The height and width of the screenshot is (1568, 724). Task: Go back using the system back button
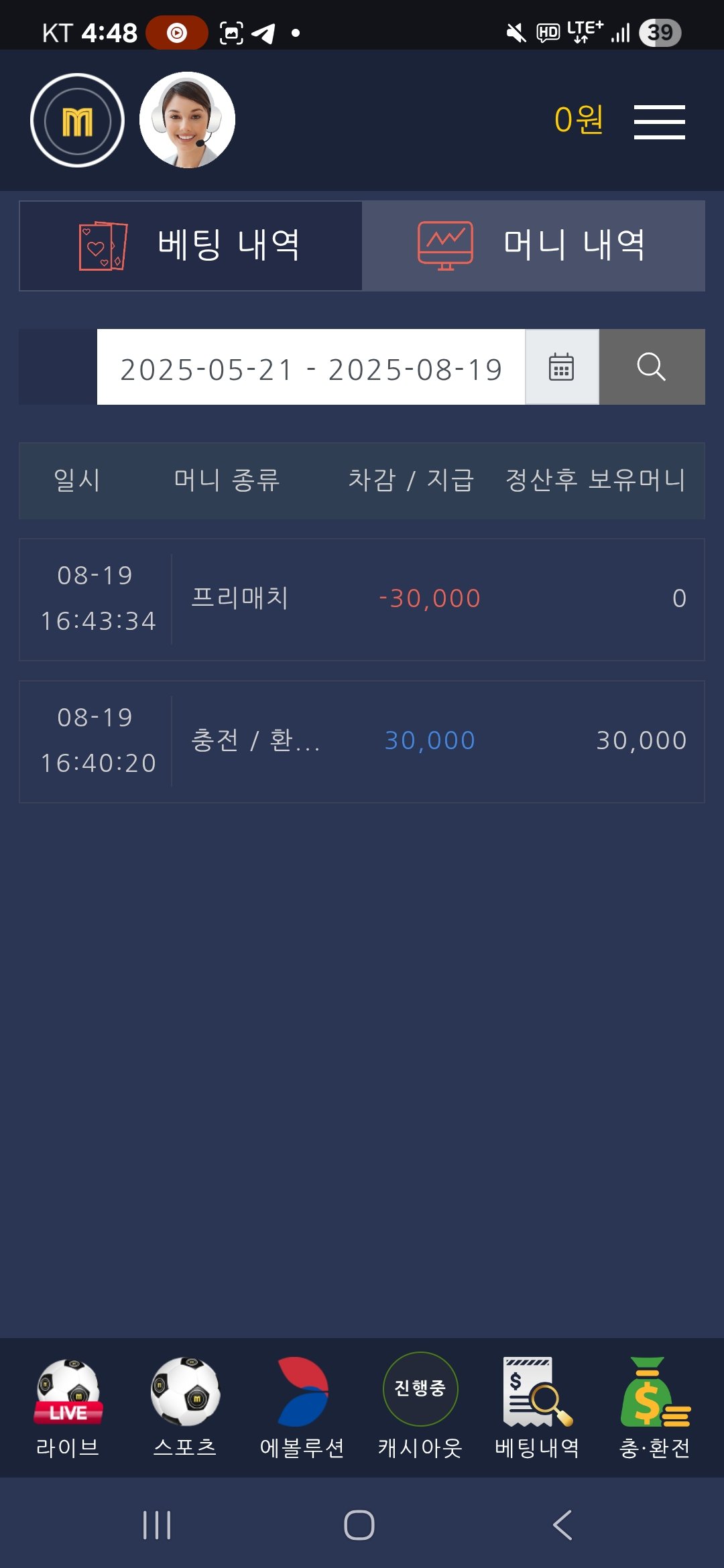[562, 1525]
